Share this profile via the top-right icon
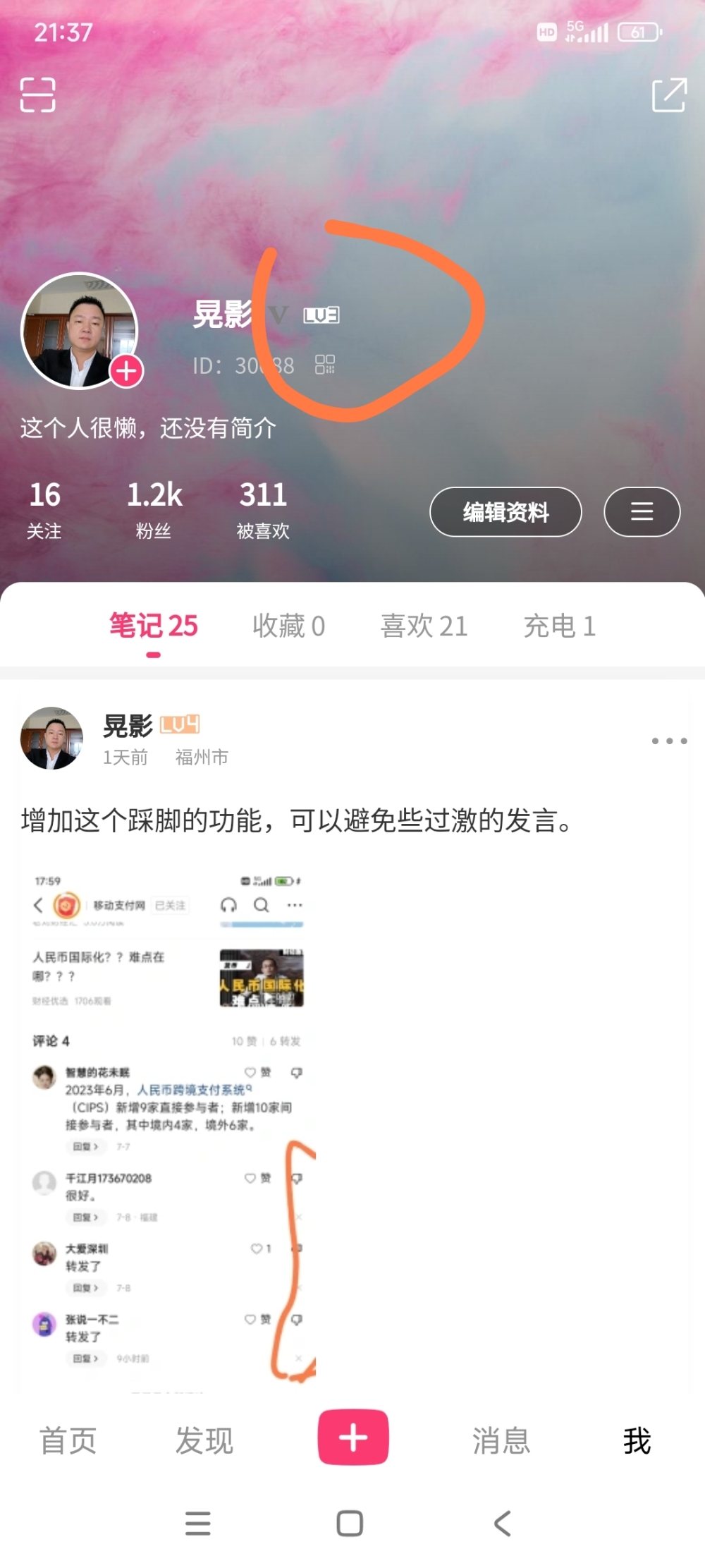 [668, 95]
